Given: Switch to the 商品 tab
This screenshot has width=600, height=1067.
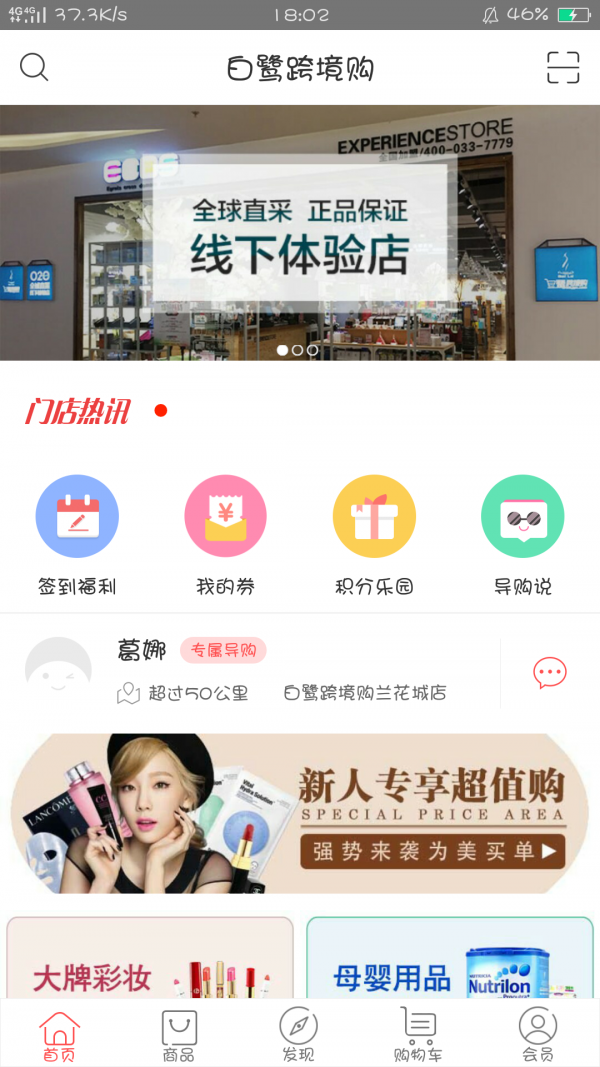Looking at the screenshot, I should coord(179,1035).
